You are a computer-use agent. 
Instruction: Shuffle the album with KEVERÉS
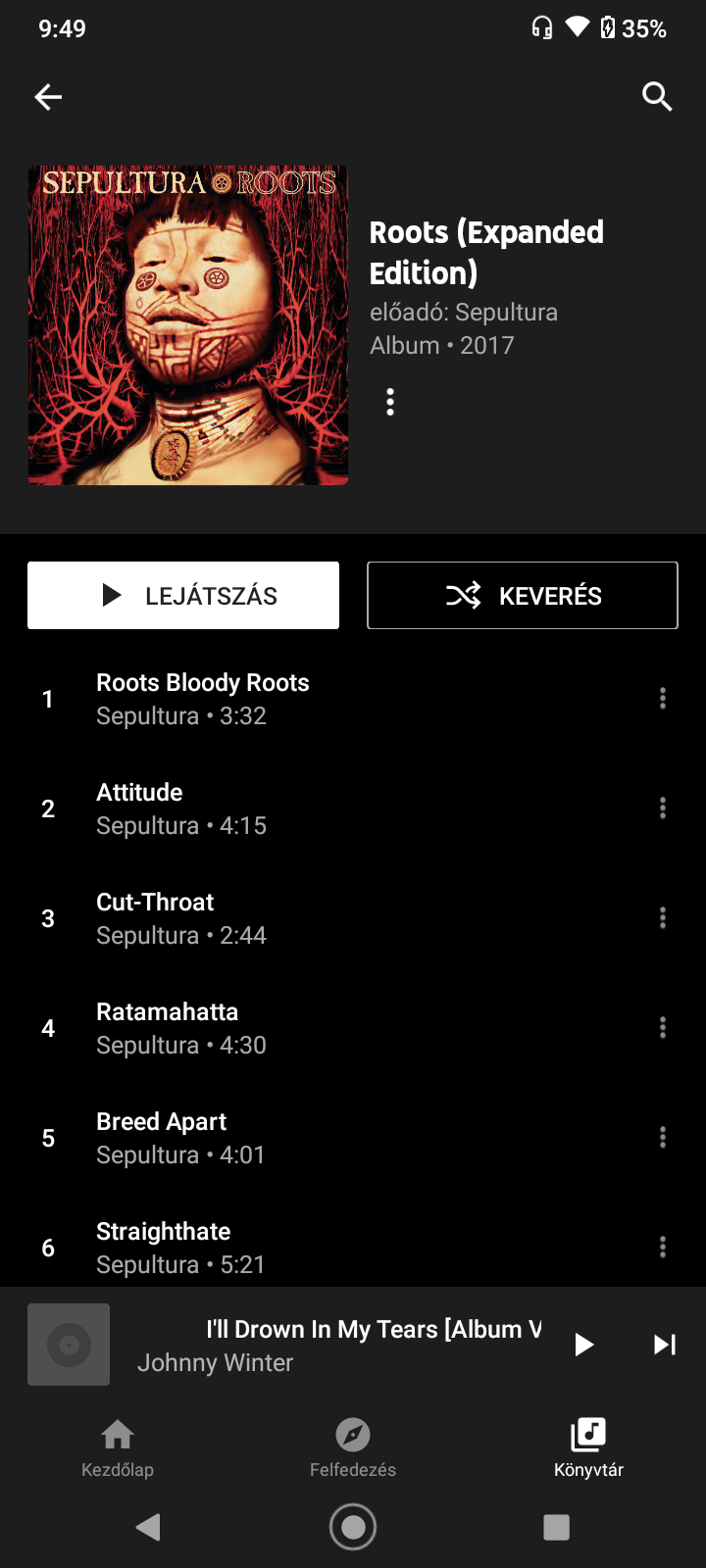[523, 595]
